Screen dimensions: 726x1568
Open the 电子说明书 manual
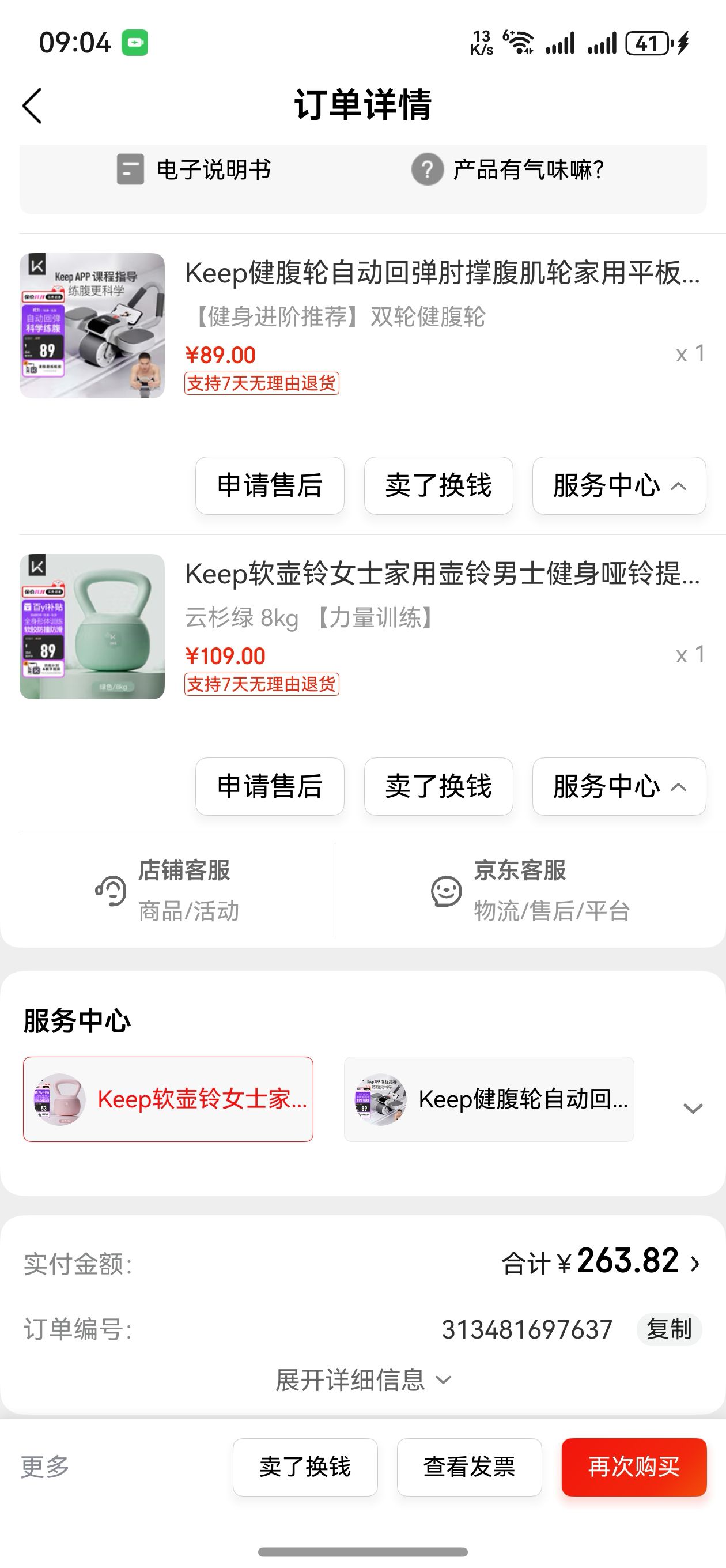coord(194,169)
